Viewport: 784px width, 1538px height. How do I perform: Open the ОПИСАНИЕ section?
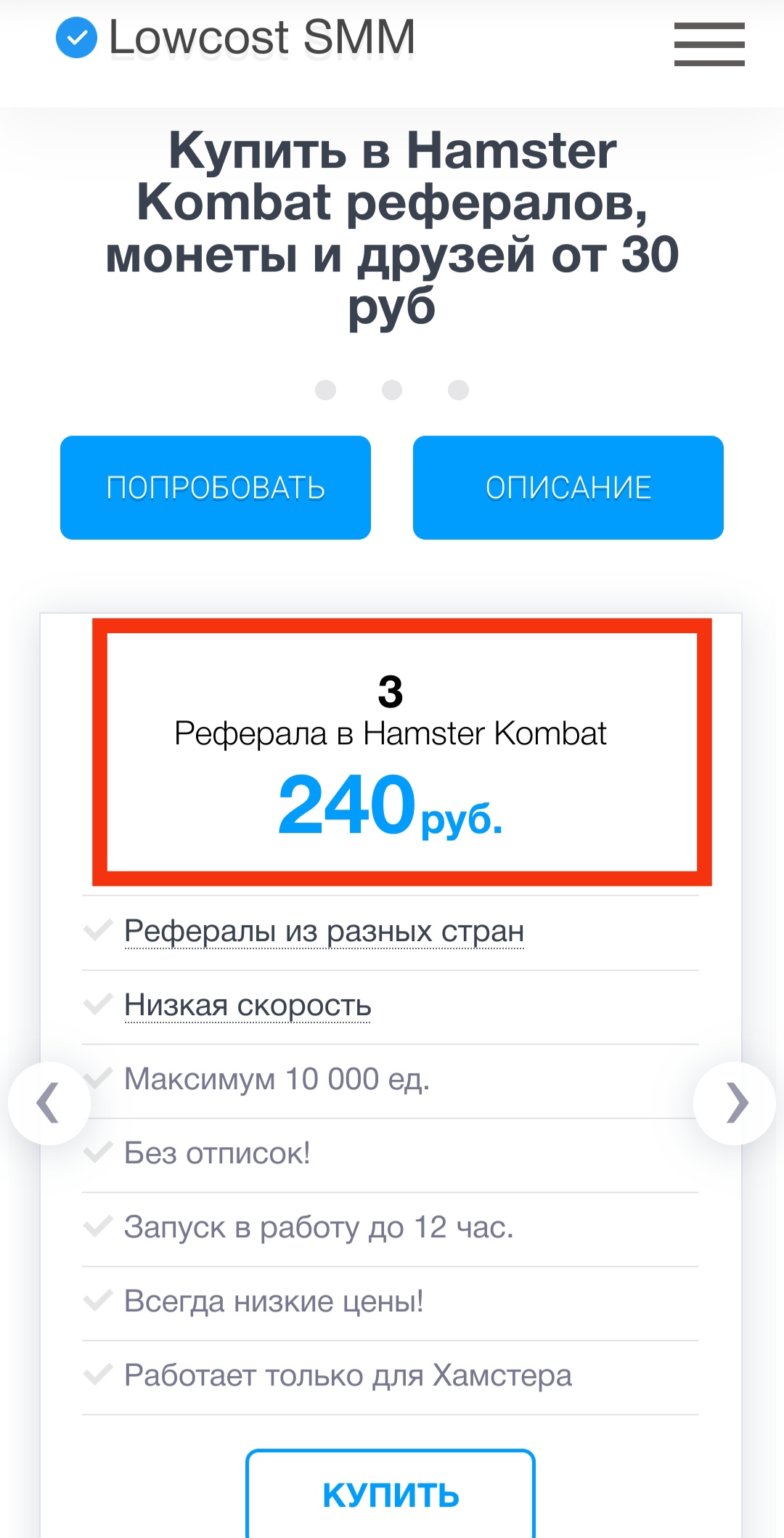[x=568, y=487]
